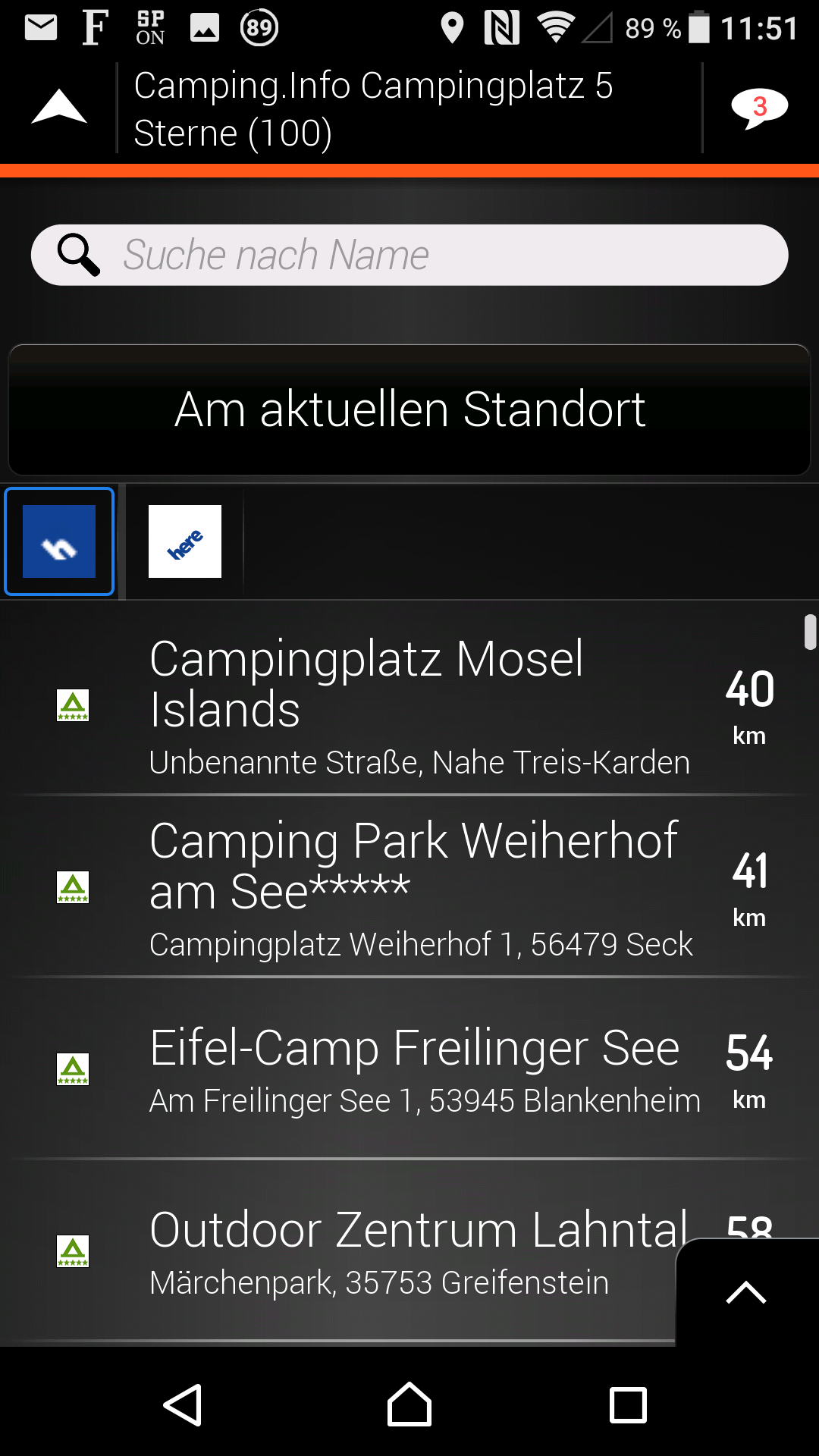
Task: Go back with the system back button
Action: click(x=183, y=1405)
